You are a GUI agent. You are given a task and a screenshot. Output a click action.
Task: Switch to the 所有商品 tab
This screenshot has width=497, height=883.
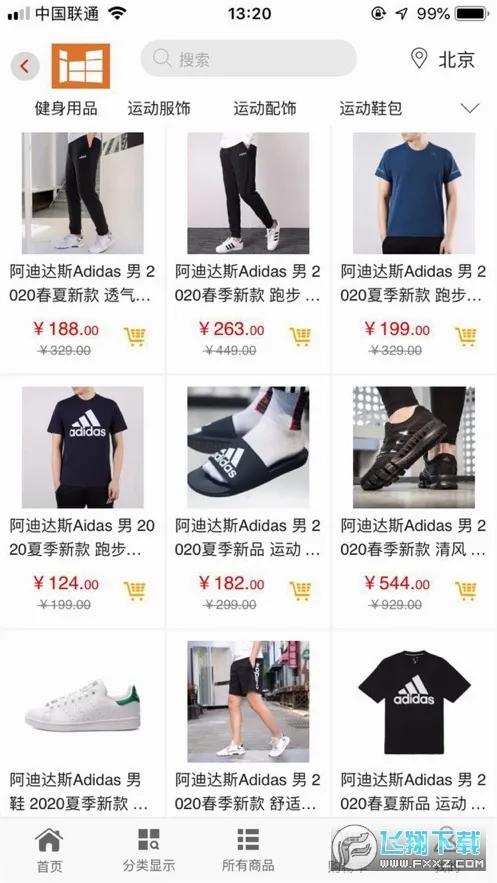(248, 850)
